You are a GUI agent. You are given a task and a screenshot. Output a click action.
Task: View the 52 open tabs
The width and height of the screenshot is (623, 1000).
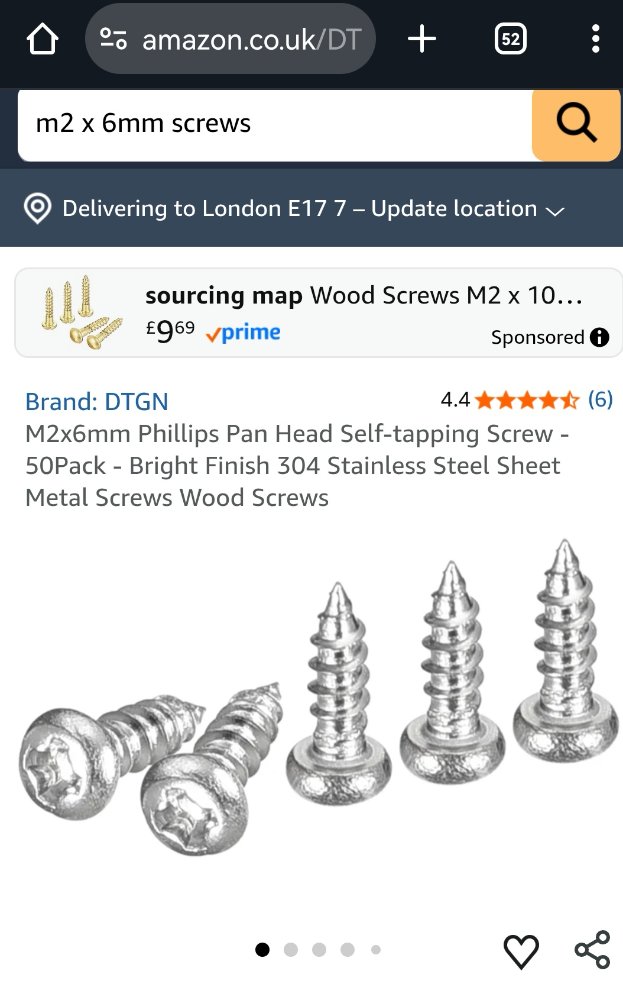pyautogui.click(x=510, y=40)
